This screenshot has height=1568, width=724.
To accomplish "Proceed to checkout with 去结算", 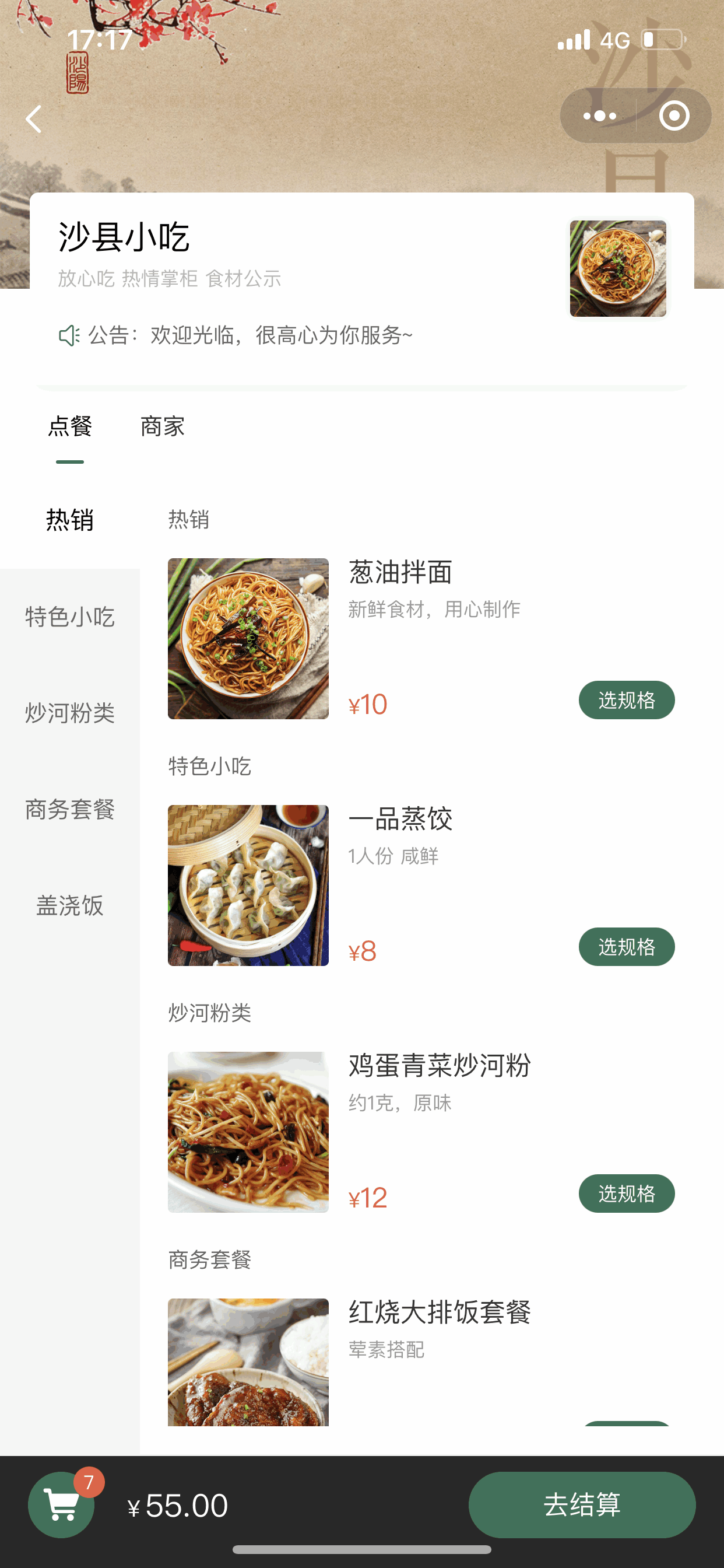I will tap(582, 1504).
